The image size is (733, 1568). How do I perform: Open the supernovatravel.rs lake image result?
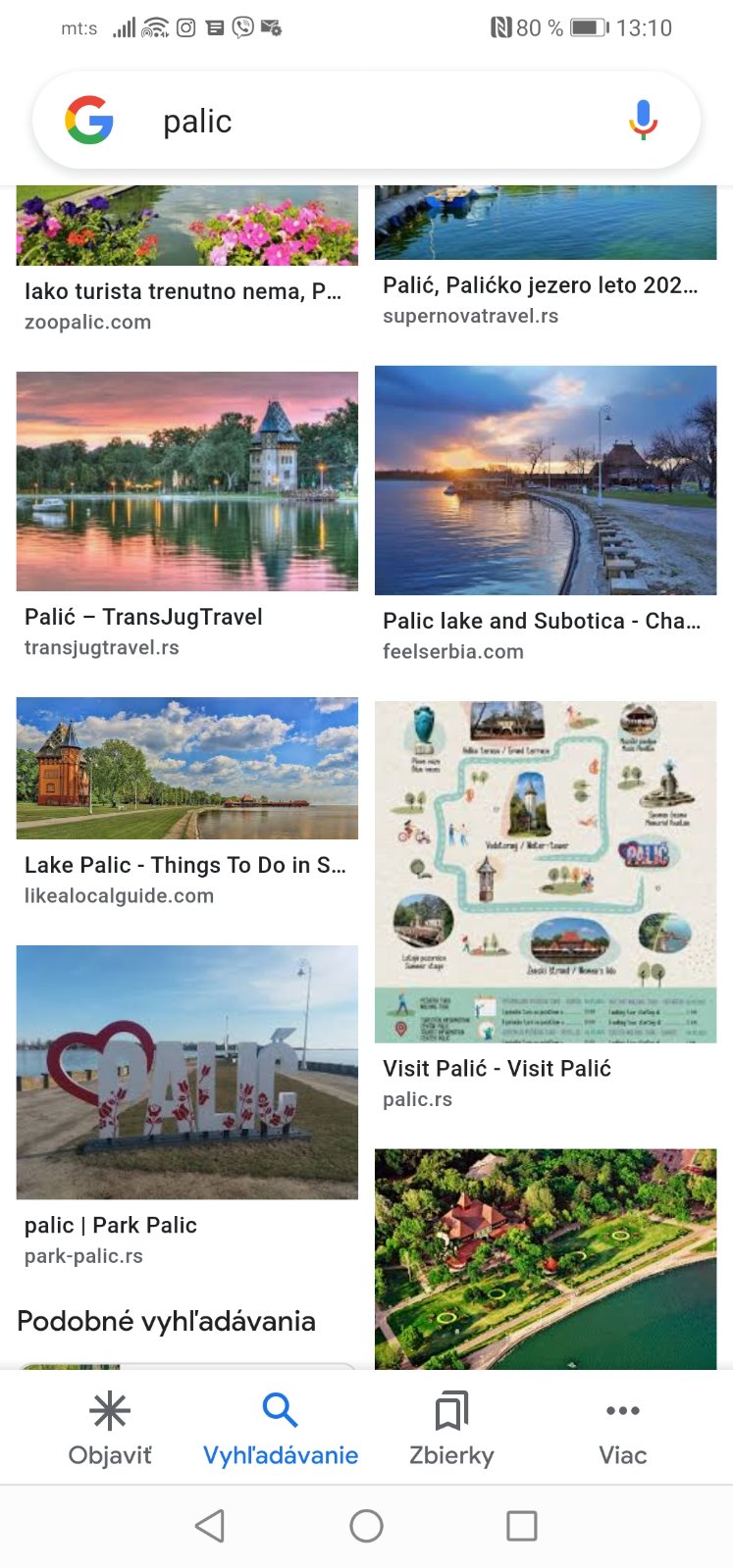[x=546, y=224]
